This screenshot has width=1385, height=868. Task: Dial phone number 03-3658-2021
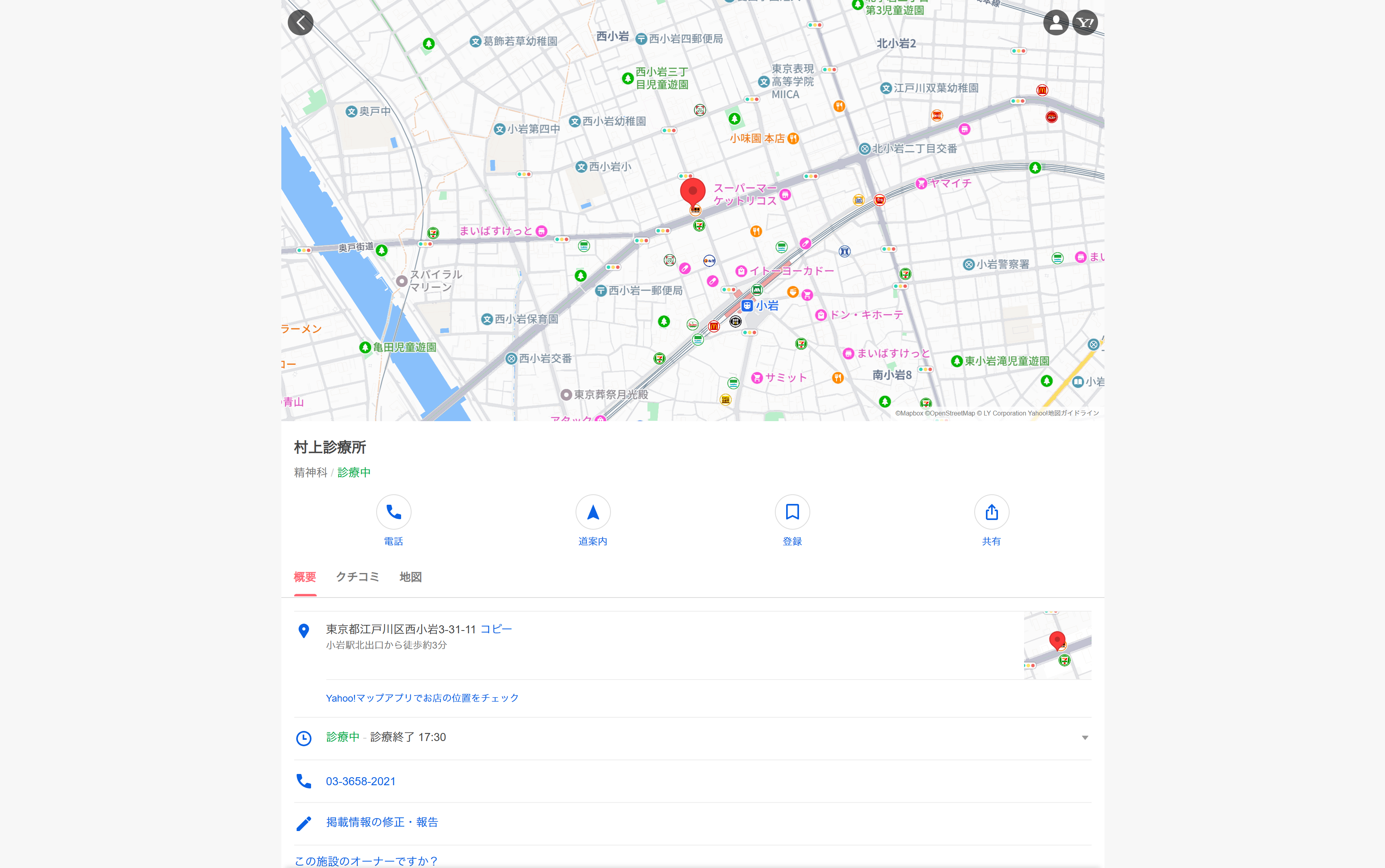(x=361, y=781)
